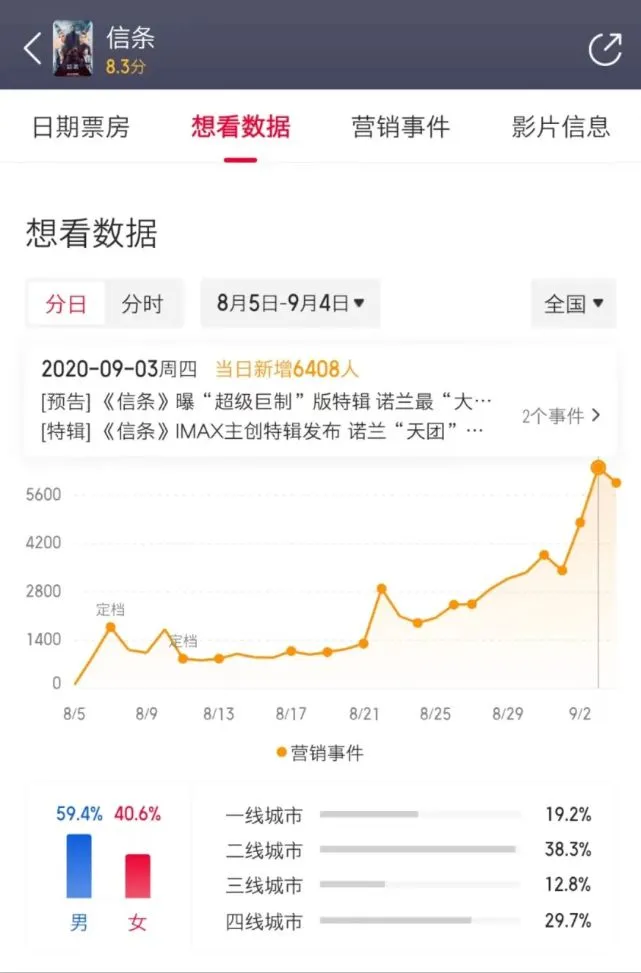The image size is (641, 973).
Task: Open the 8月5日-9月4日 date range dropdown
Action: tap(290, 304)
